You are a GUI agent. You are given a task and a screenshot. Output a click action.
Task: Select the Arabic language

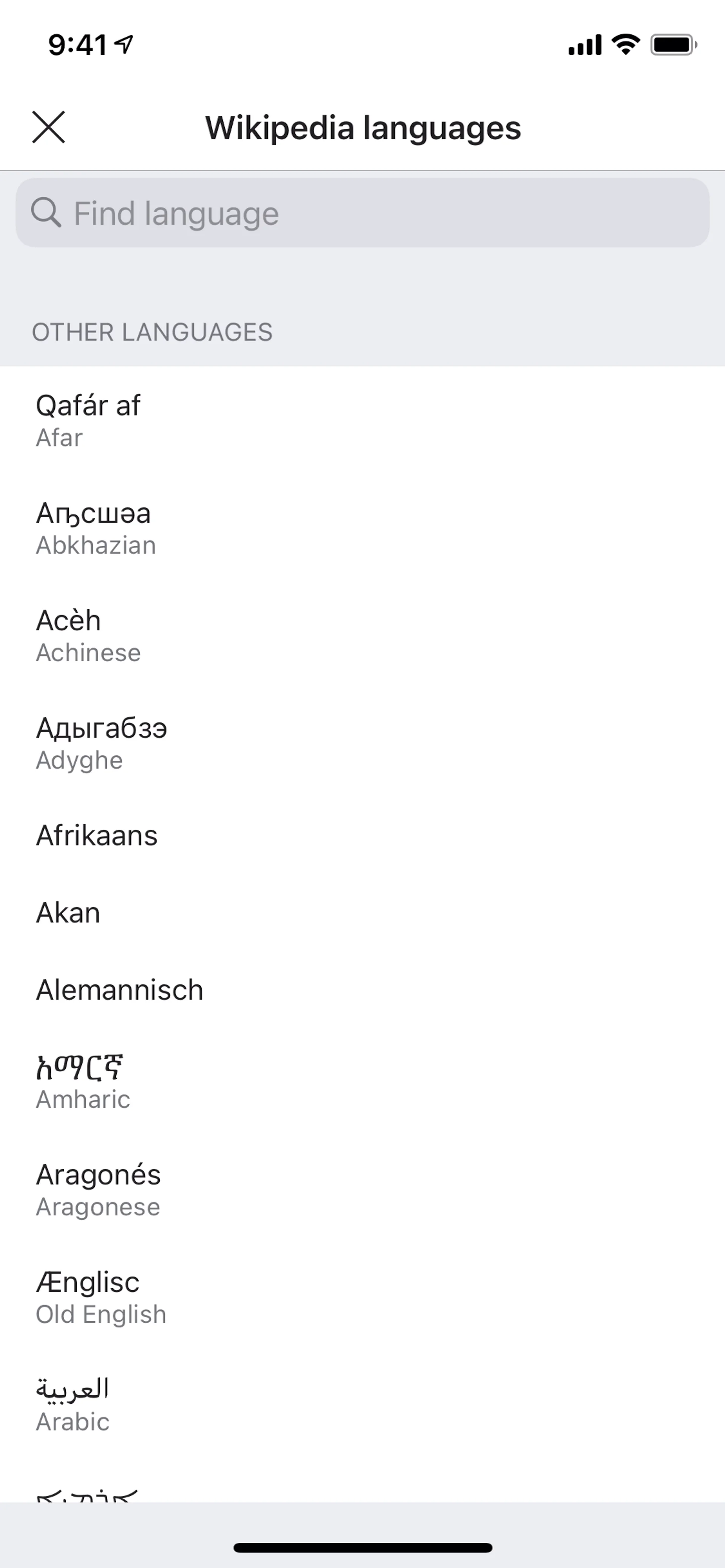pos(362,1405)
